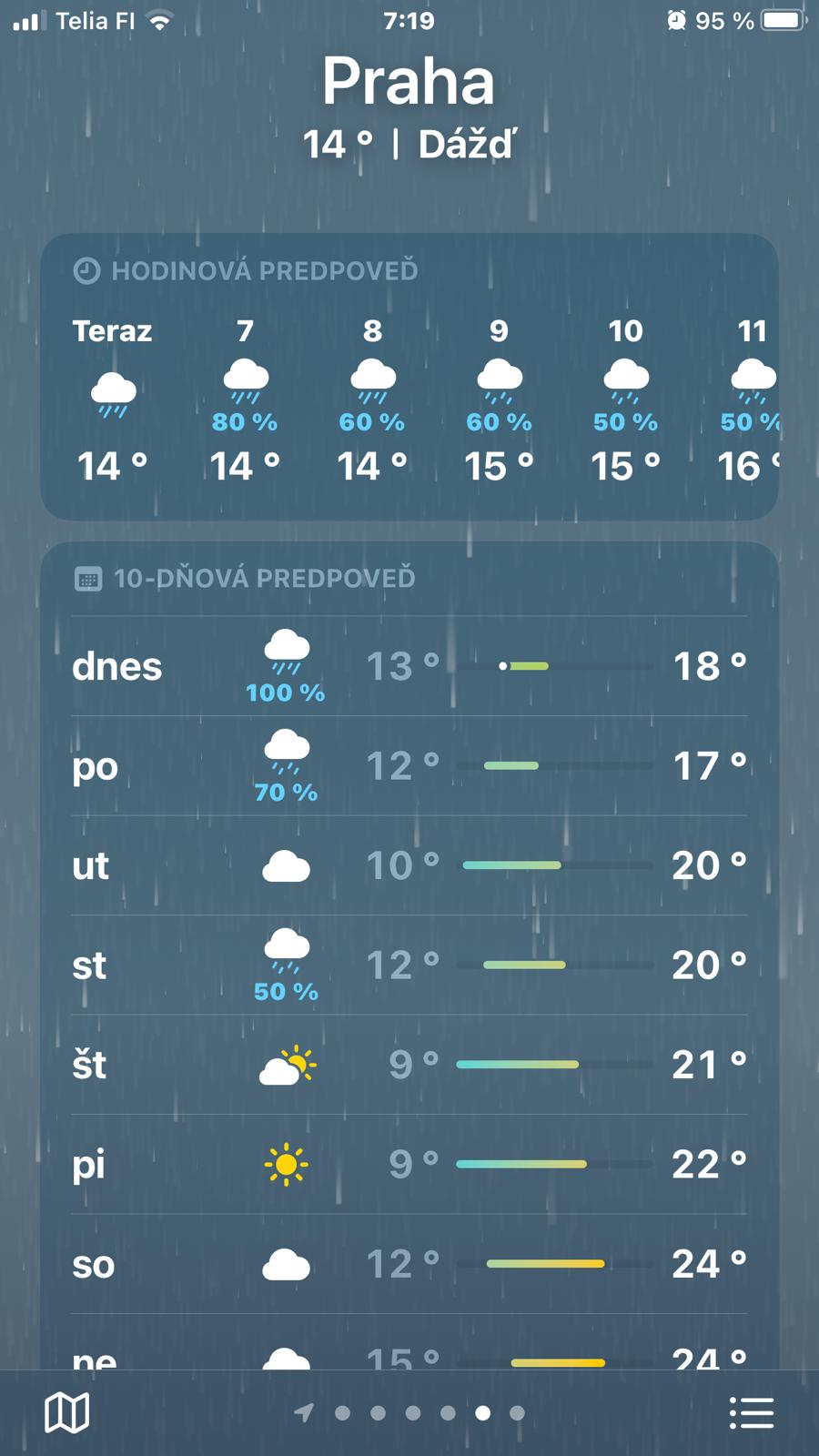
Task: Open Saturday (so) forecast row
Action: [409, 1264]
